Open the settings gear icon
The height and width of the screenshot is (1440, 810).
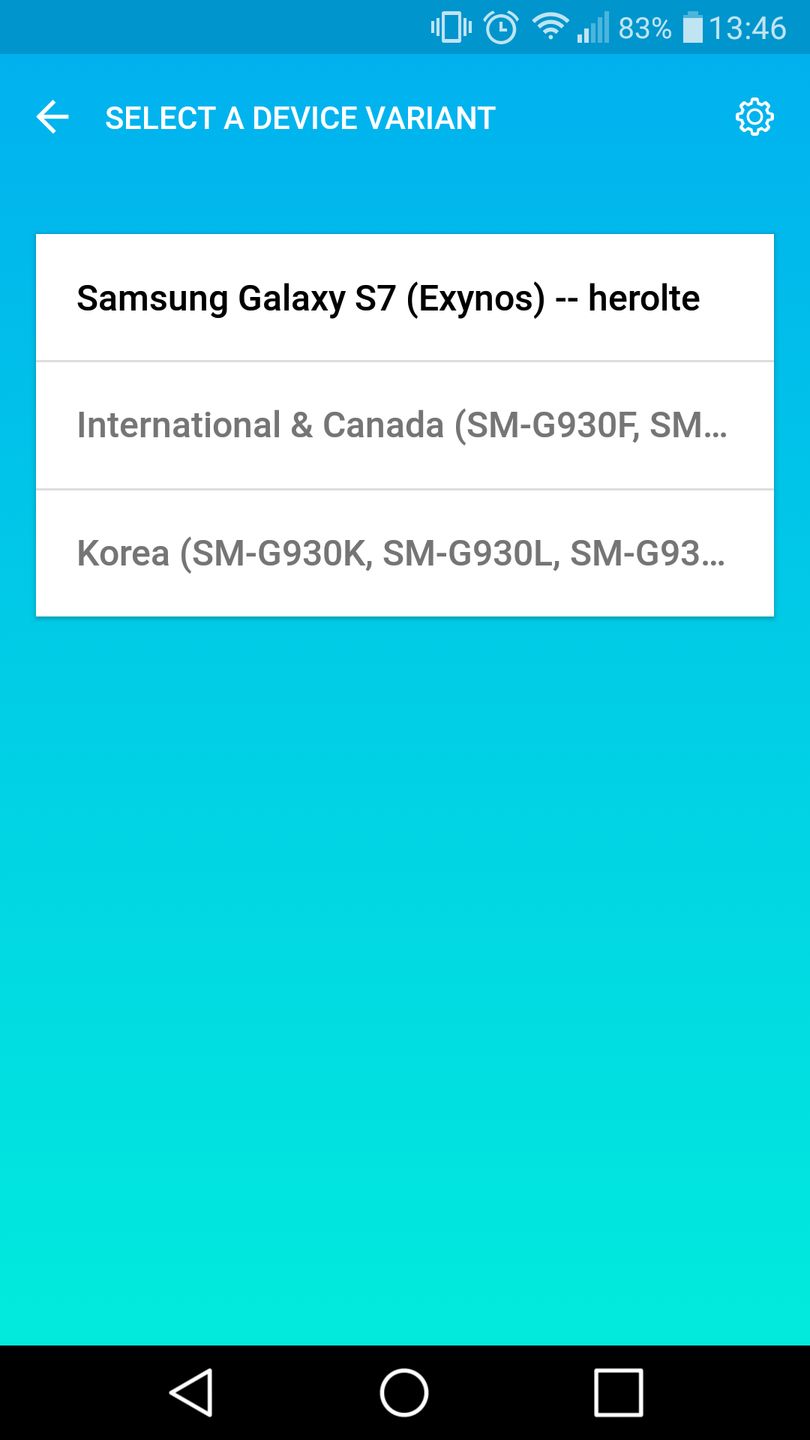tap(754, 118)
